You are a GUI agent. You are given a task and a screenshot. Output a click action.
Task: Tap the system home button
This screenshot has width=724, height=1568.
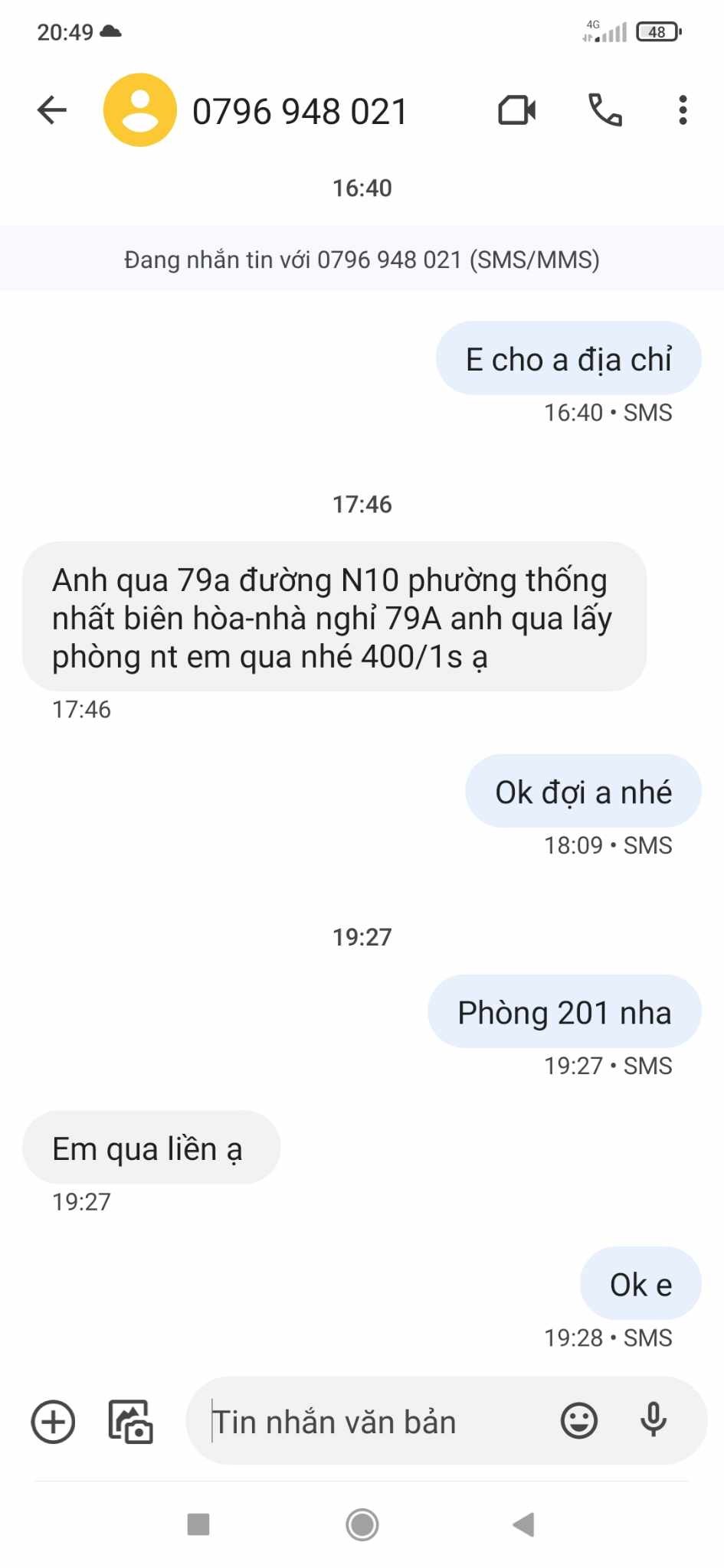point(362,1524)
